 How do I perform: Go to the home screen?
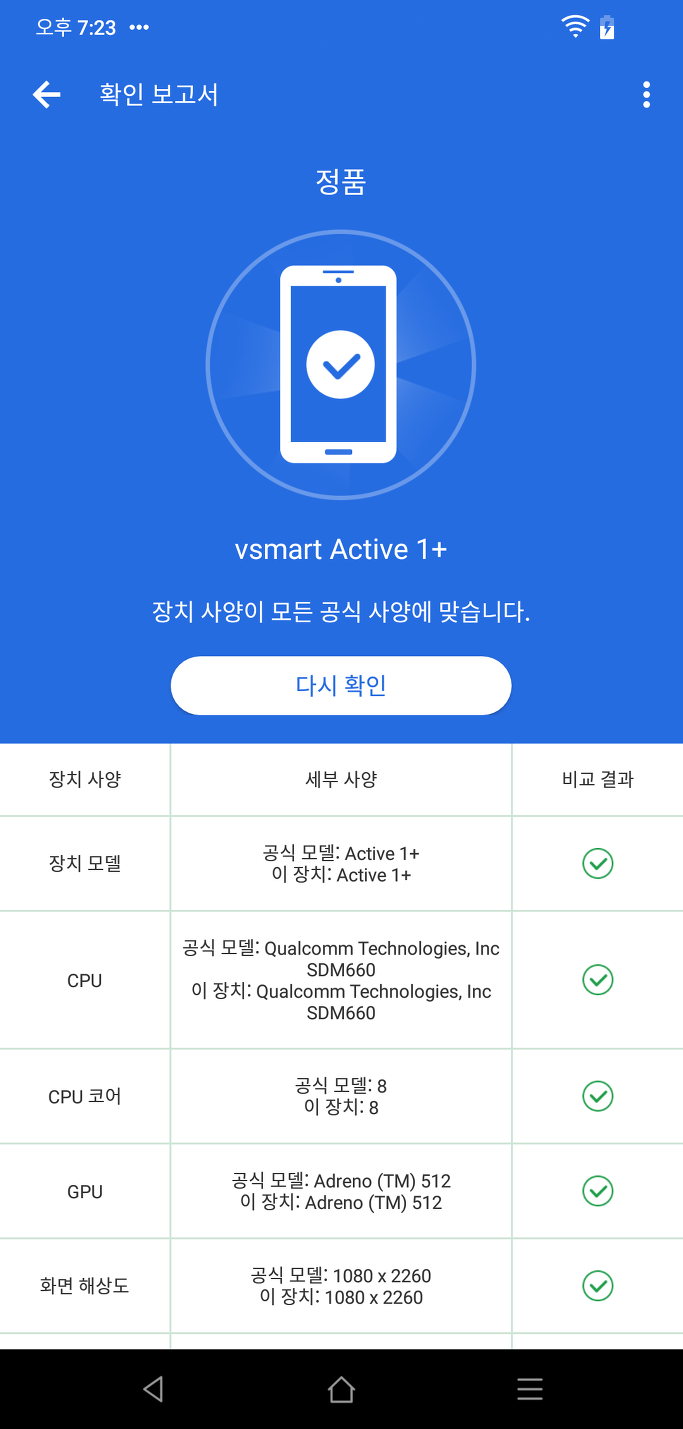341,1389
